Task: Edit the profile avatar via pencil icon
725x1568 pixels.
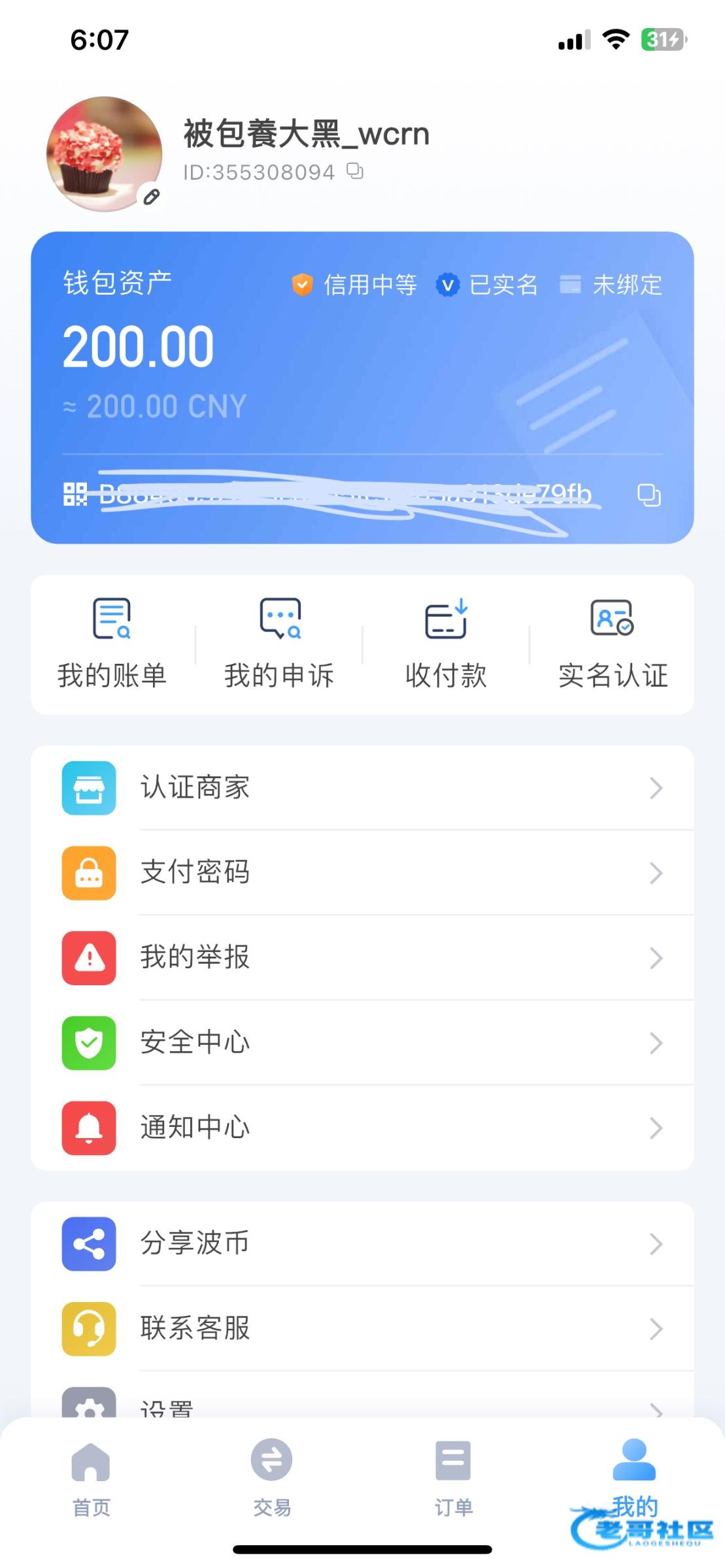Action: (152, 196)
